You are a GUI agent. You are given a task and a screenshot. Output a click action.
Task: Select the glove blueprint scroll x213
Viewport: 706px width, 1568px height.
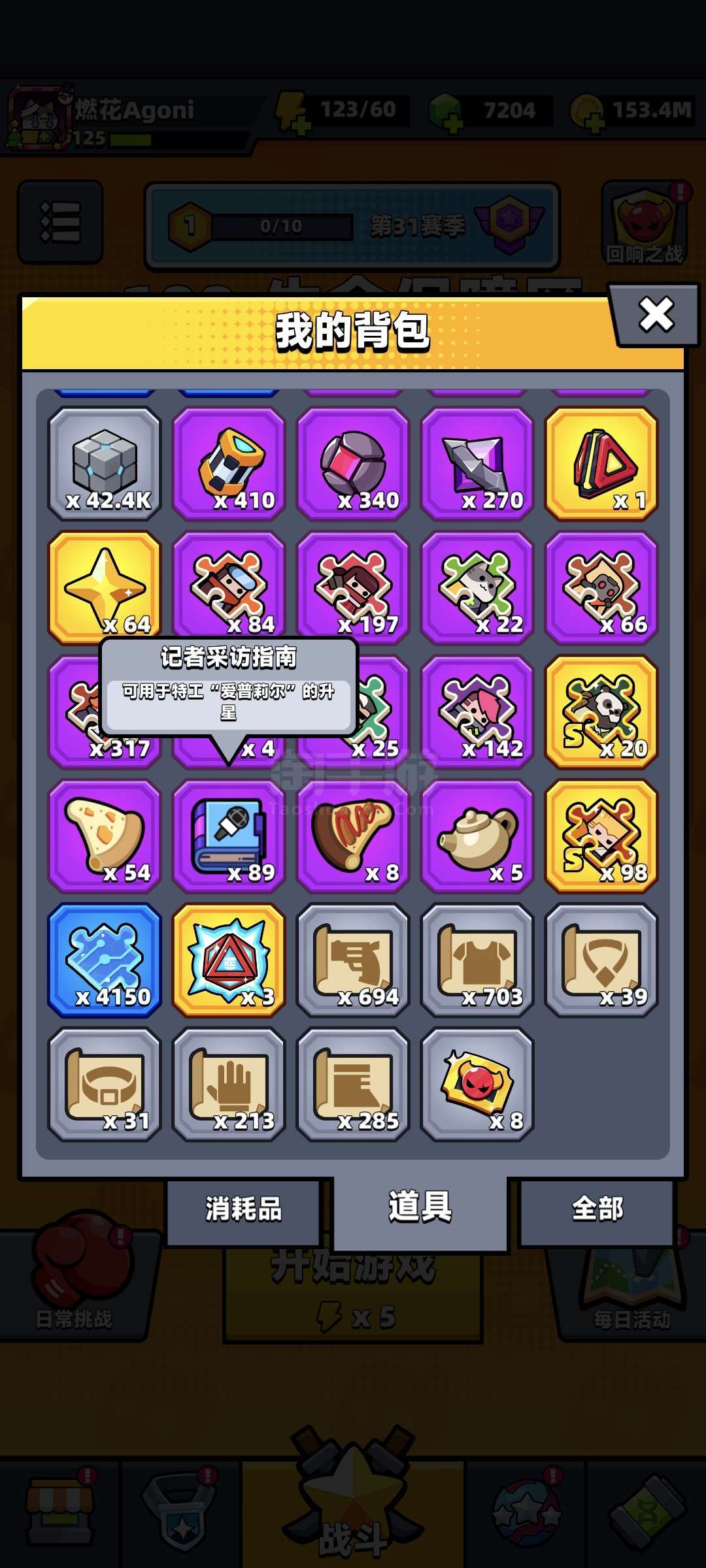coord(229,1085)
